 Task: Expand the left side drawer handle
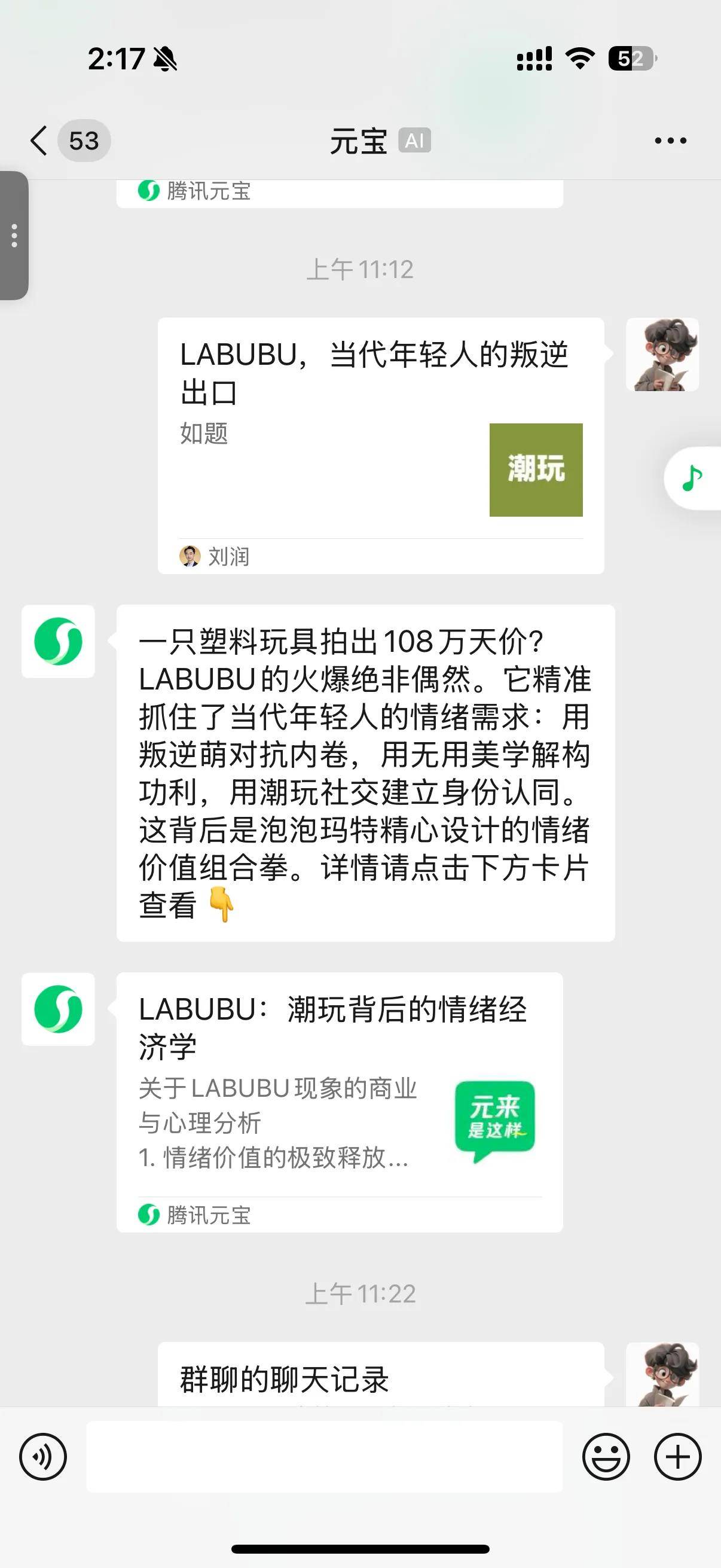click(12, 237)
